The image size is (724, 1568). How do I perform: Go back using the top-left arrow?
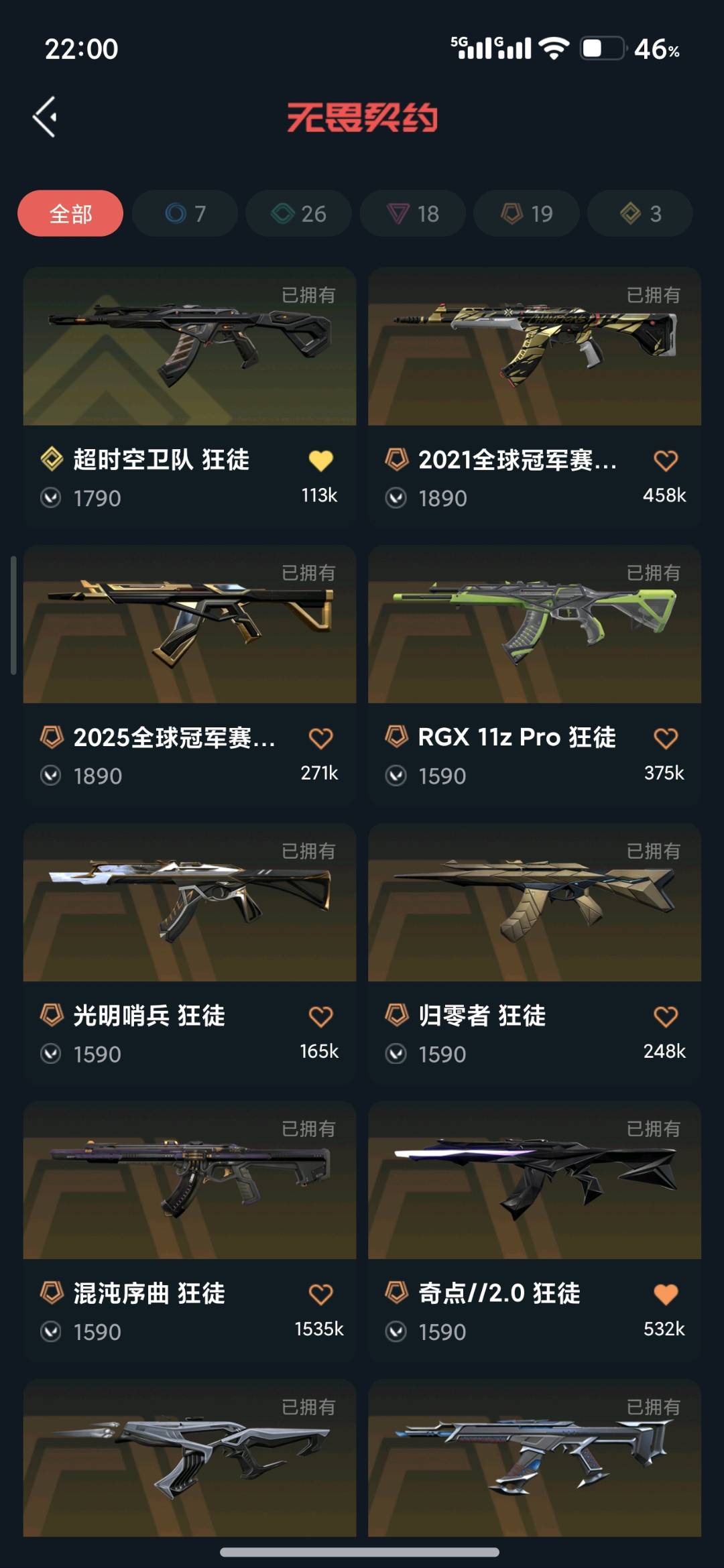[45, 117]
